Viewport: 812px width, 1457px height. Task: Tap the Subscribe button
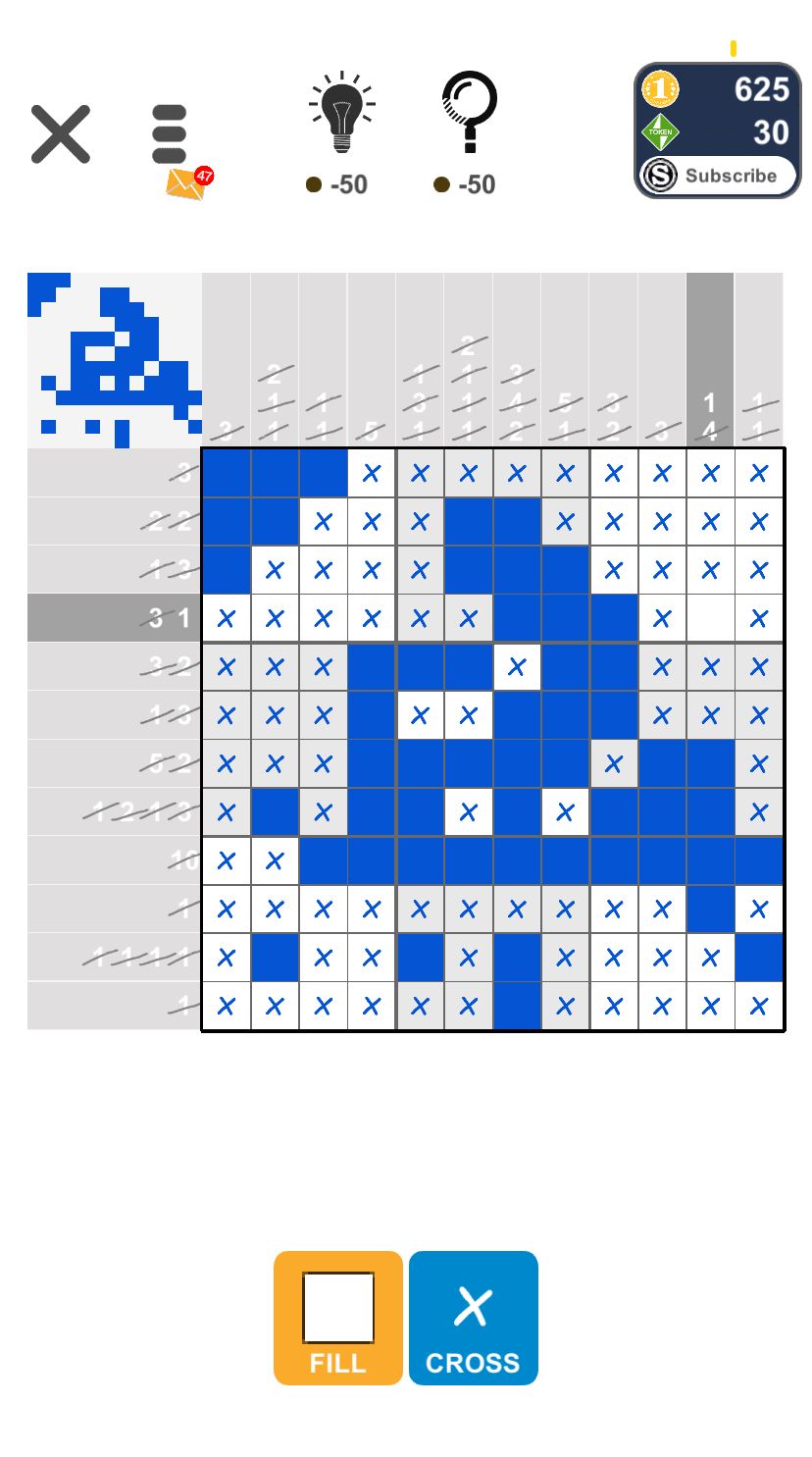point(718,176)
